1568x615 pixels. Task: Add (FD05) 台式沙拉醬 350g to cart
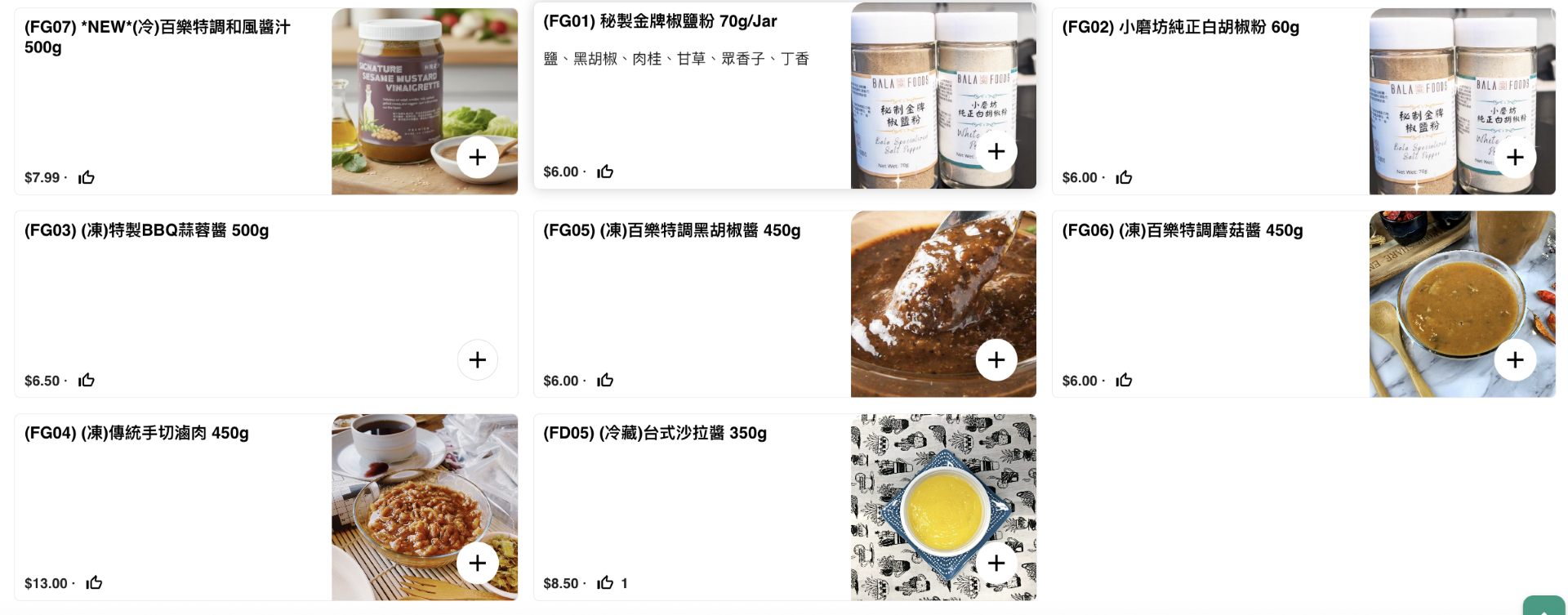click(996, 563)
